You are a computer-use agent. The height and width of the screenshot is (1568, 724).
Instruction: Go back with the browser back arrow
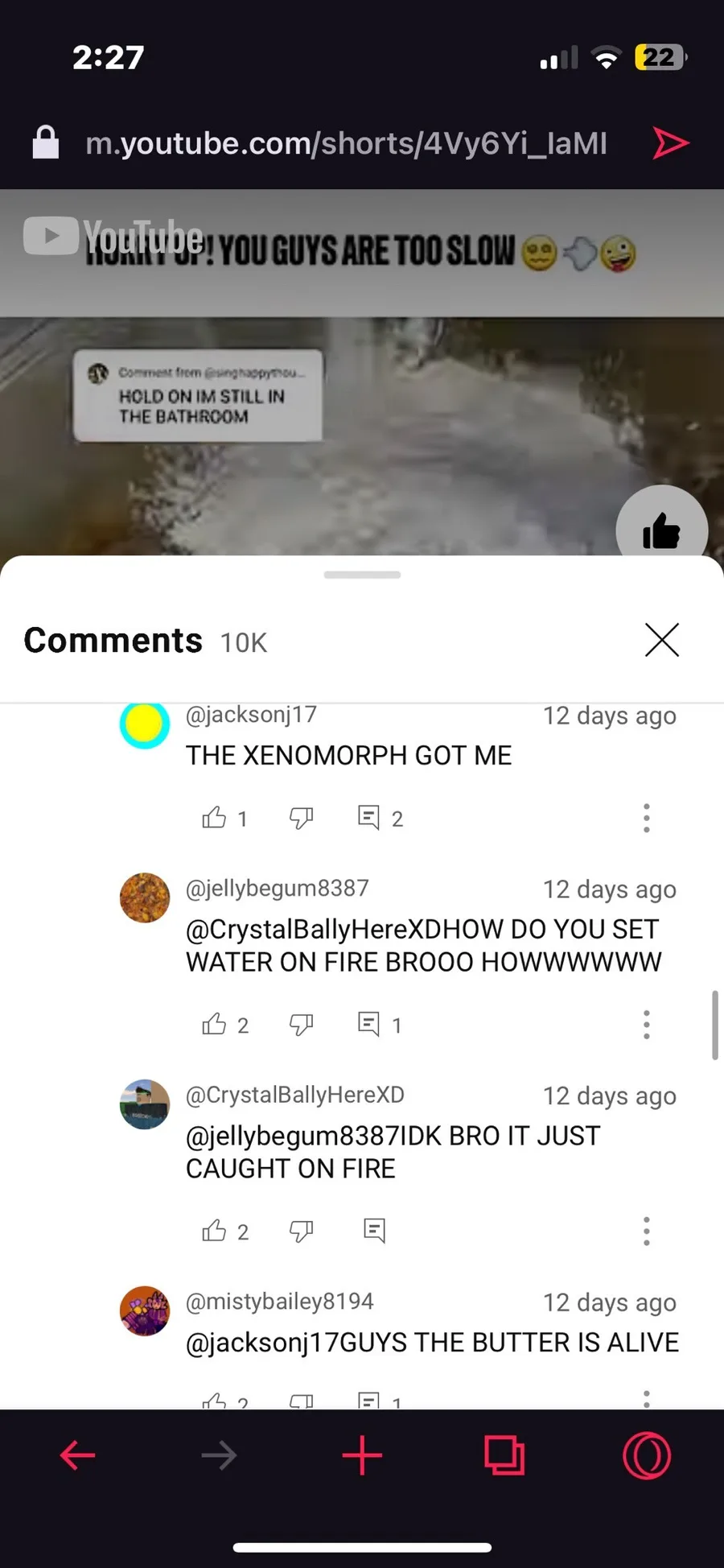coord(78,1455)
